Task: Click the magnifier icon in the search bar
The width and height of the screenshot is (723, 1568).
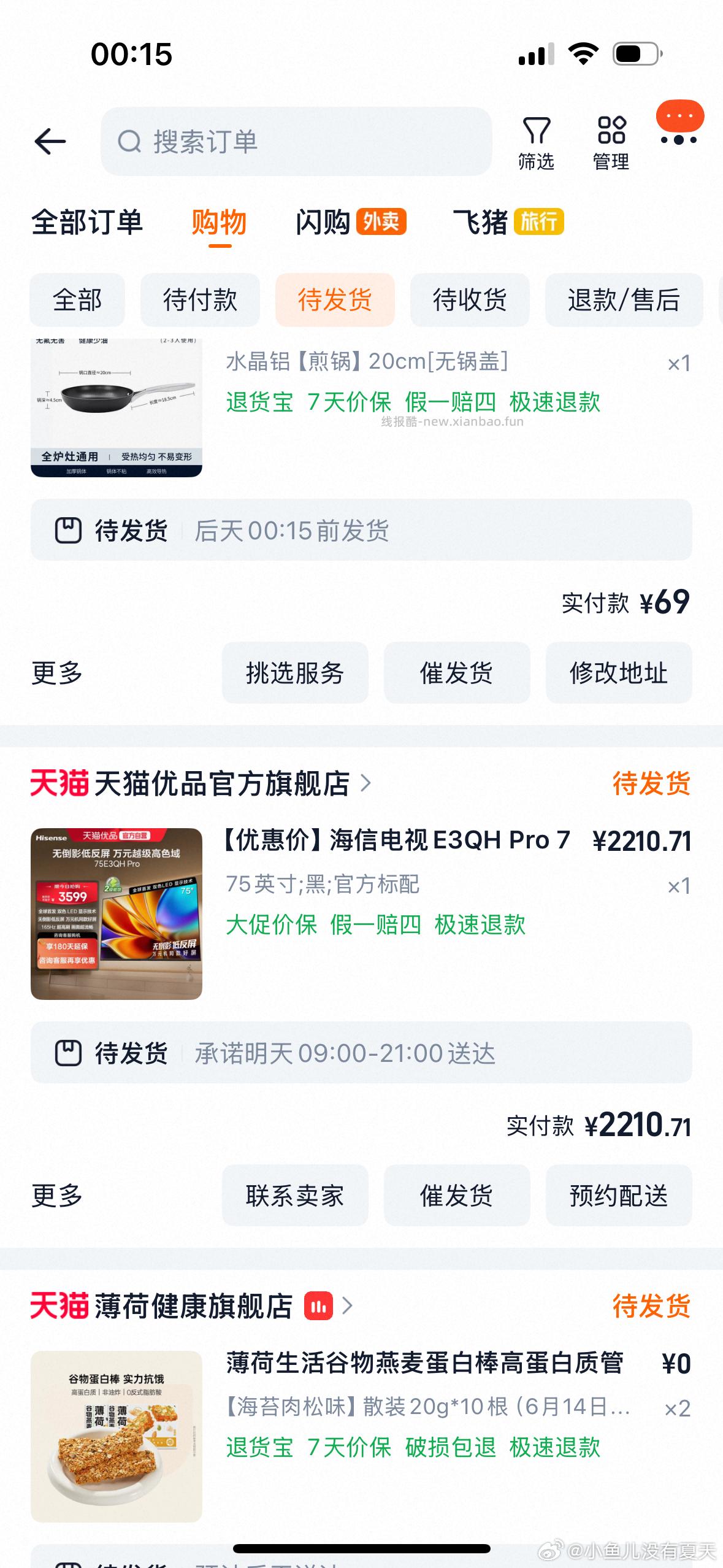Action: point(130,141)
